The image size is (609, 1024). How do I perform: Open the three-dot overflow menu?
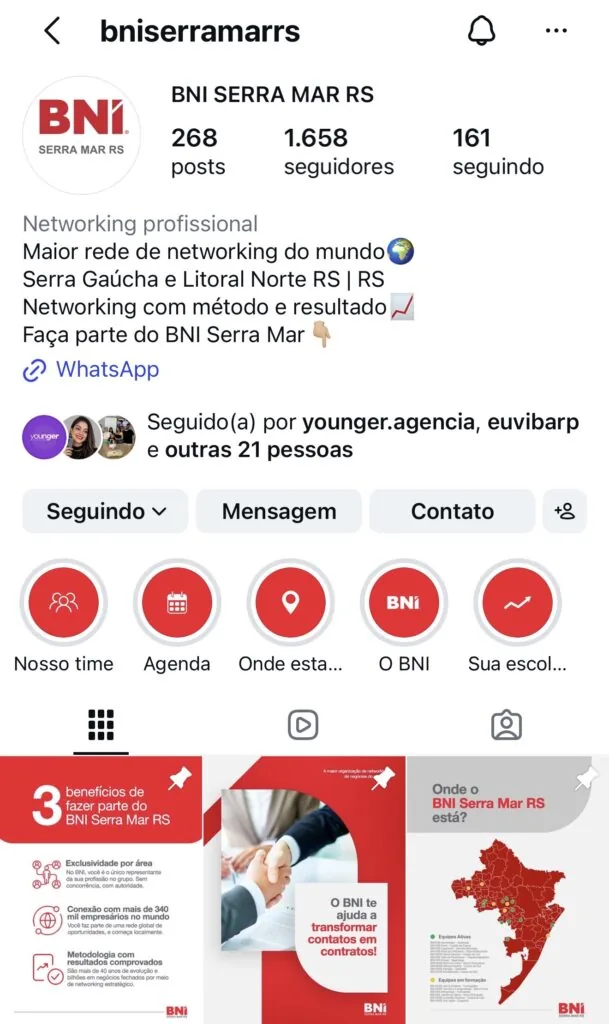coord(555,31)
